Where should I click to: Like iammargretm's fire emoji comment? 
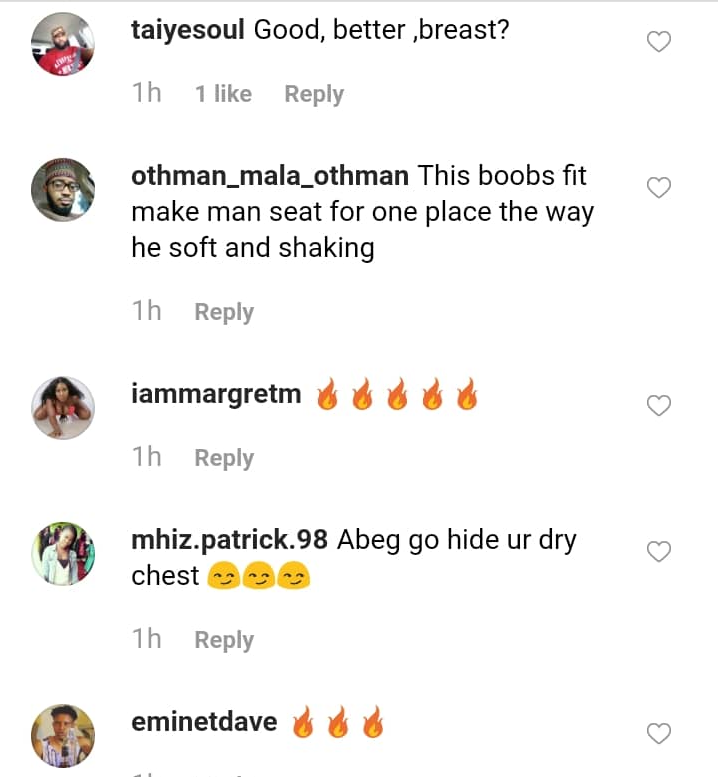[659, 406]
